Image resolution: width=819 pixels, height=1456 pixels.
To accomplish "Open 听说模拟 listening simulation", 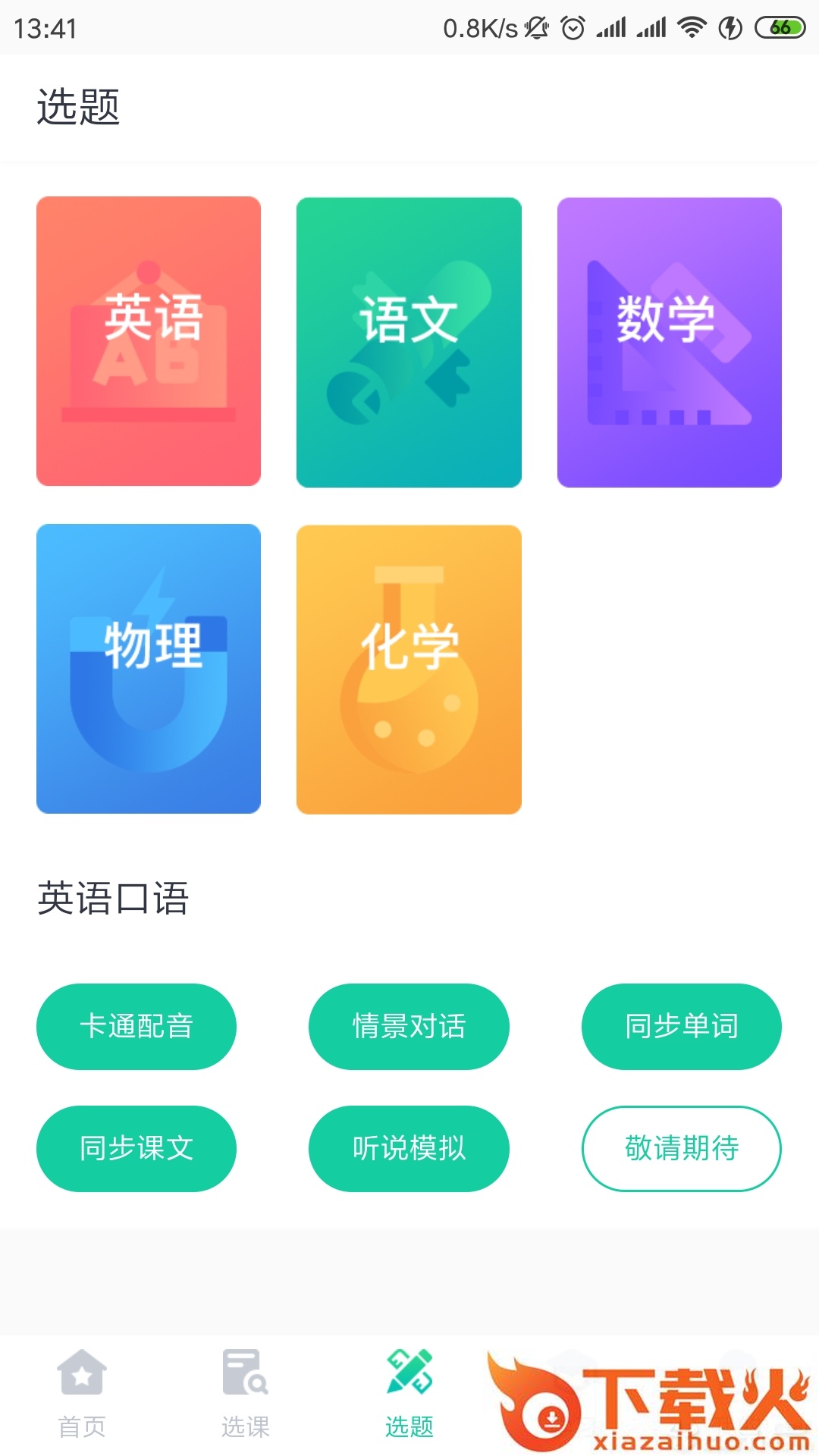I will coord(409,1148).
